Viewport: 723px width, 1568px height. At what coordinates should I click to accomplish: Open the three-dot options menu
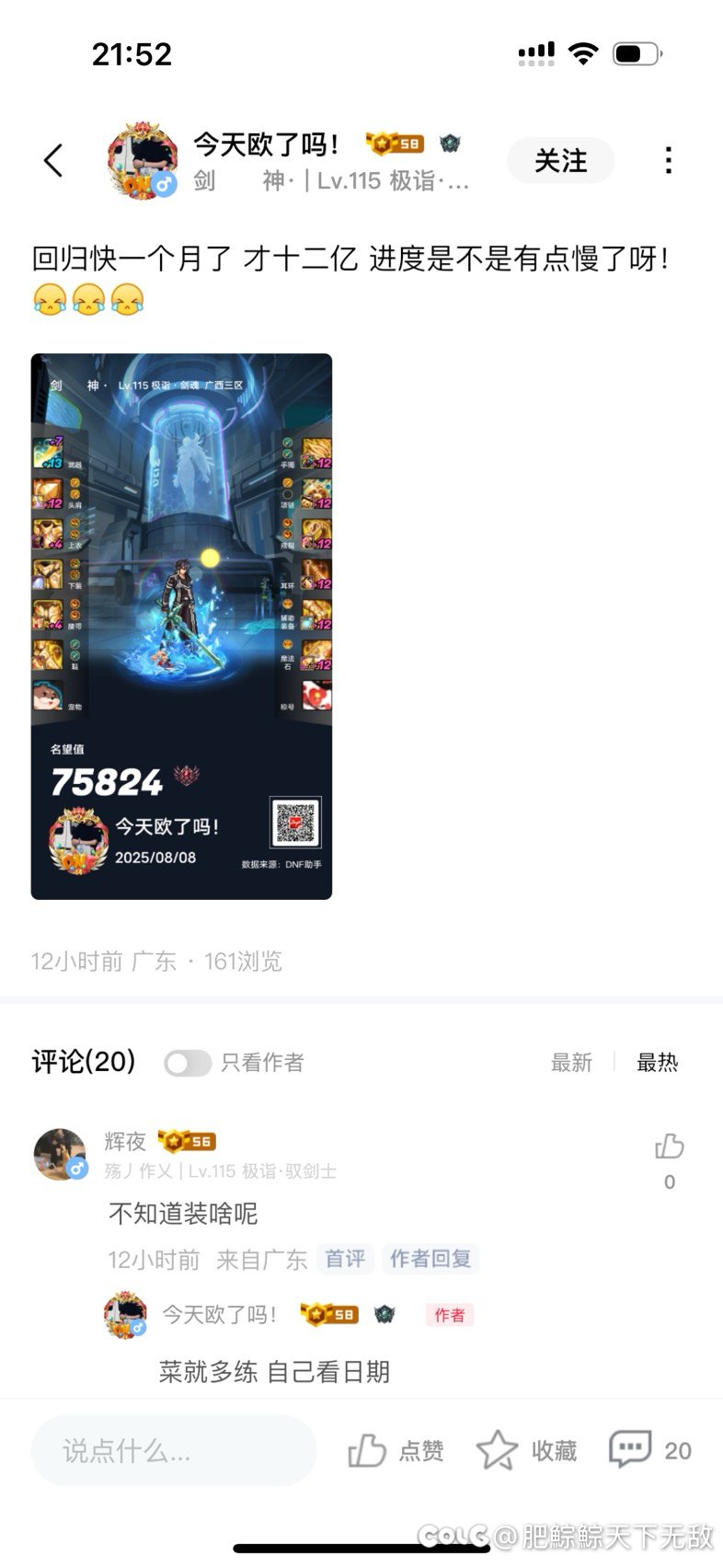click(669, 159)
